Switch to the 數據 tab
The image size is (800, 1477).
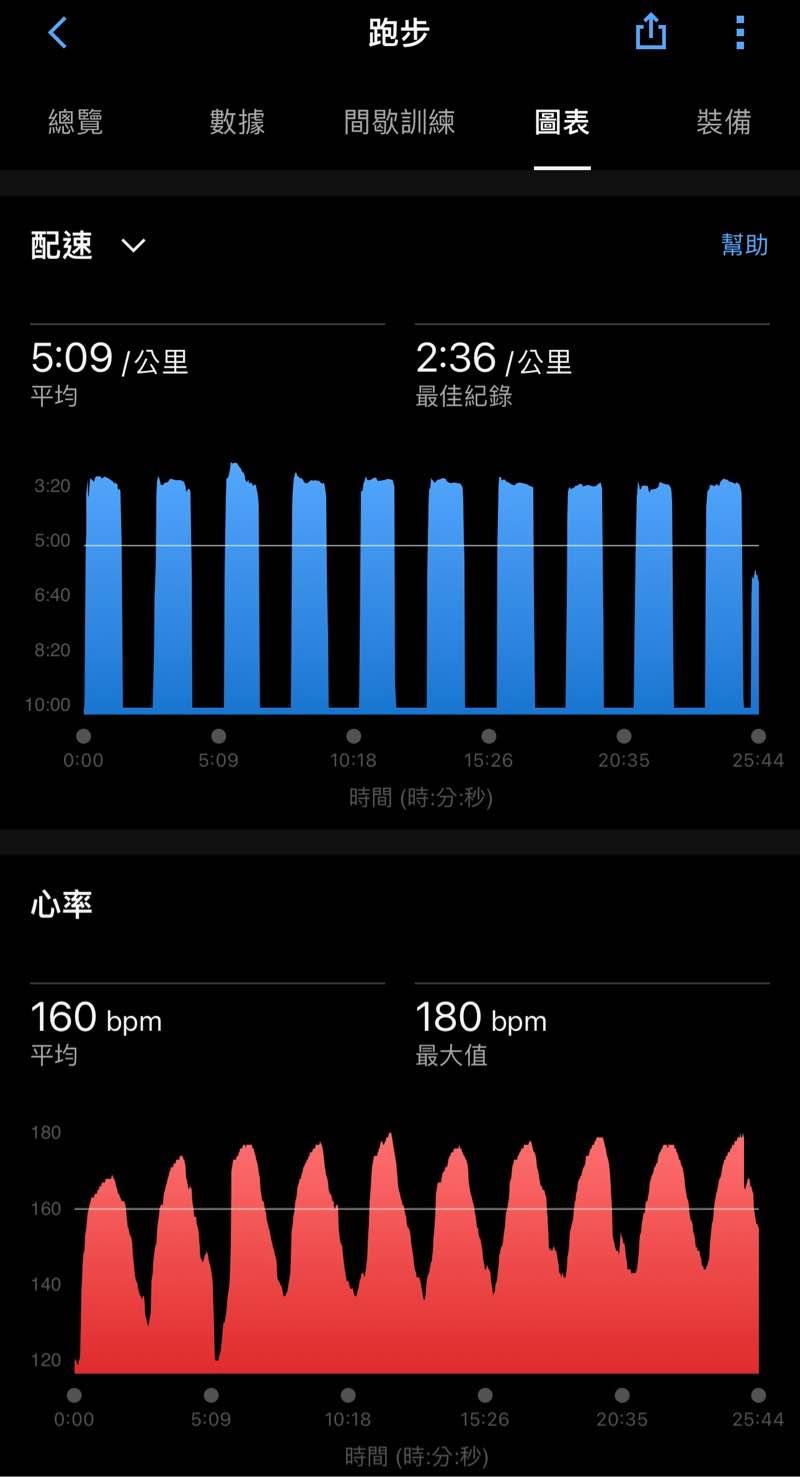tap(237, 122)
